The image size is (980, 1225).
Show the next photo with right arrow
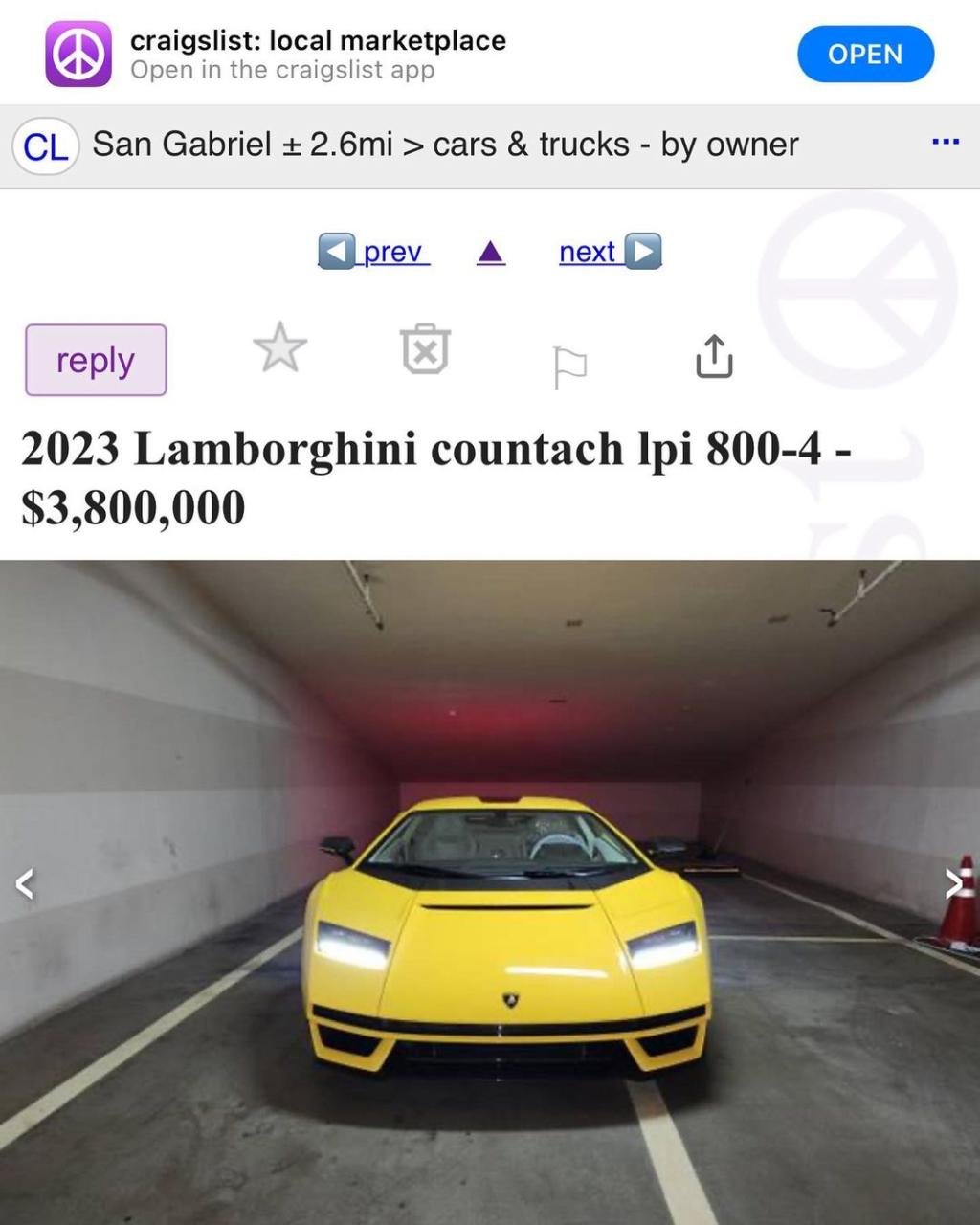(x=953, y=883)
